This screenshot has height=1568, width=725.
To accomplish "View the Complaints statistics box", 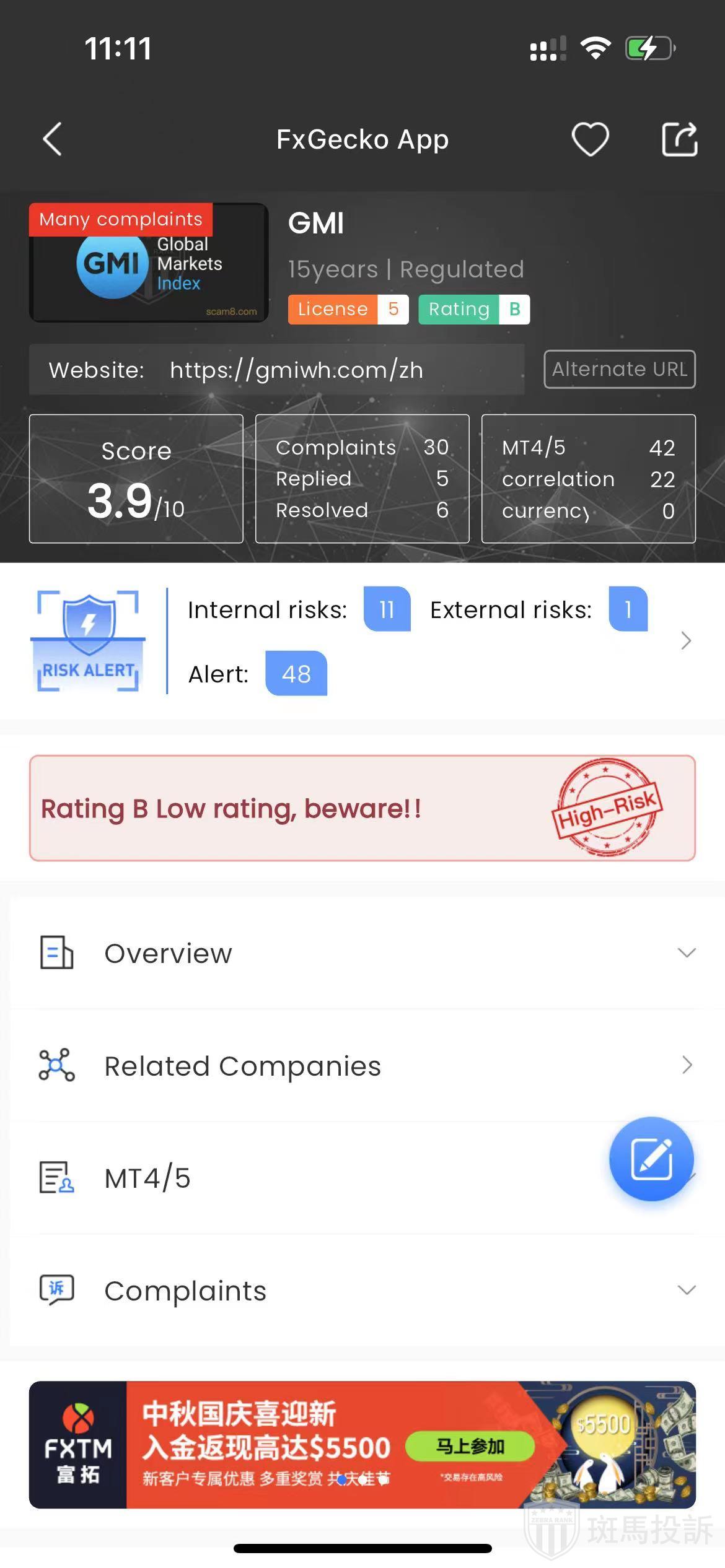I will tap(362, 479).
